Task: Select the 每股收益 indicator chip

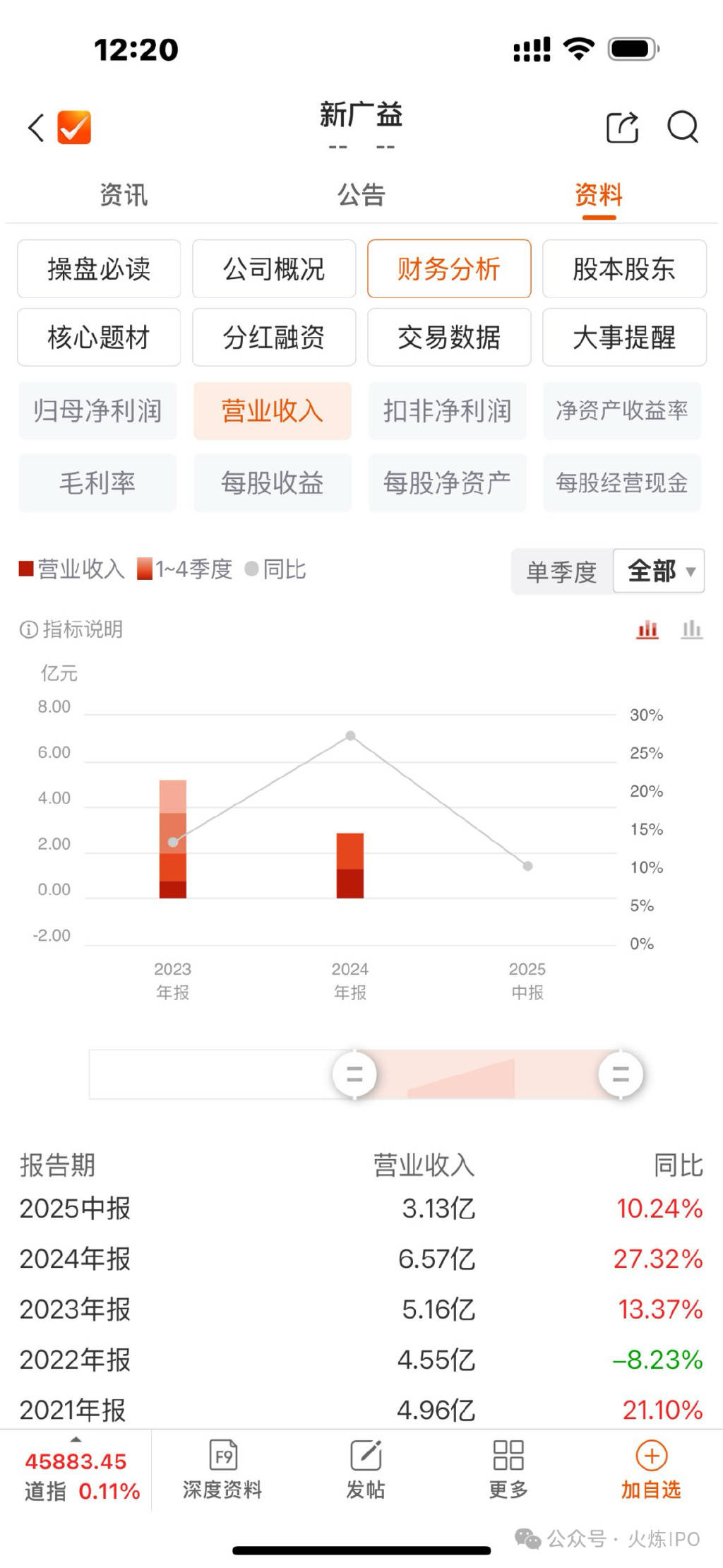Action: click(x=273, y=483)
